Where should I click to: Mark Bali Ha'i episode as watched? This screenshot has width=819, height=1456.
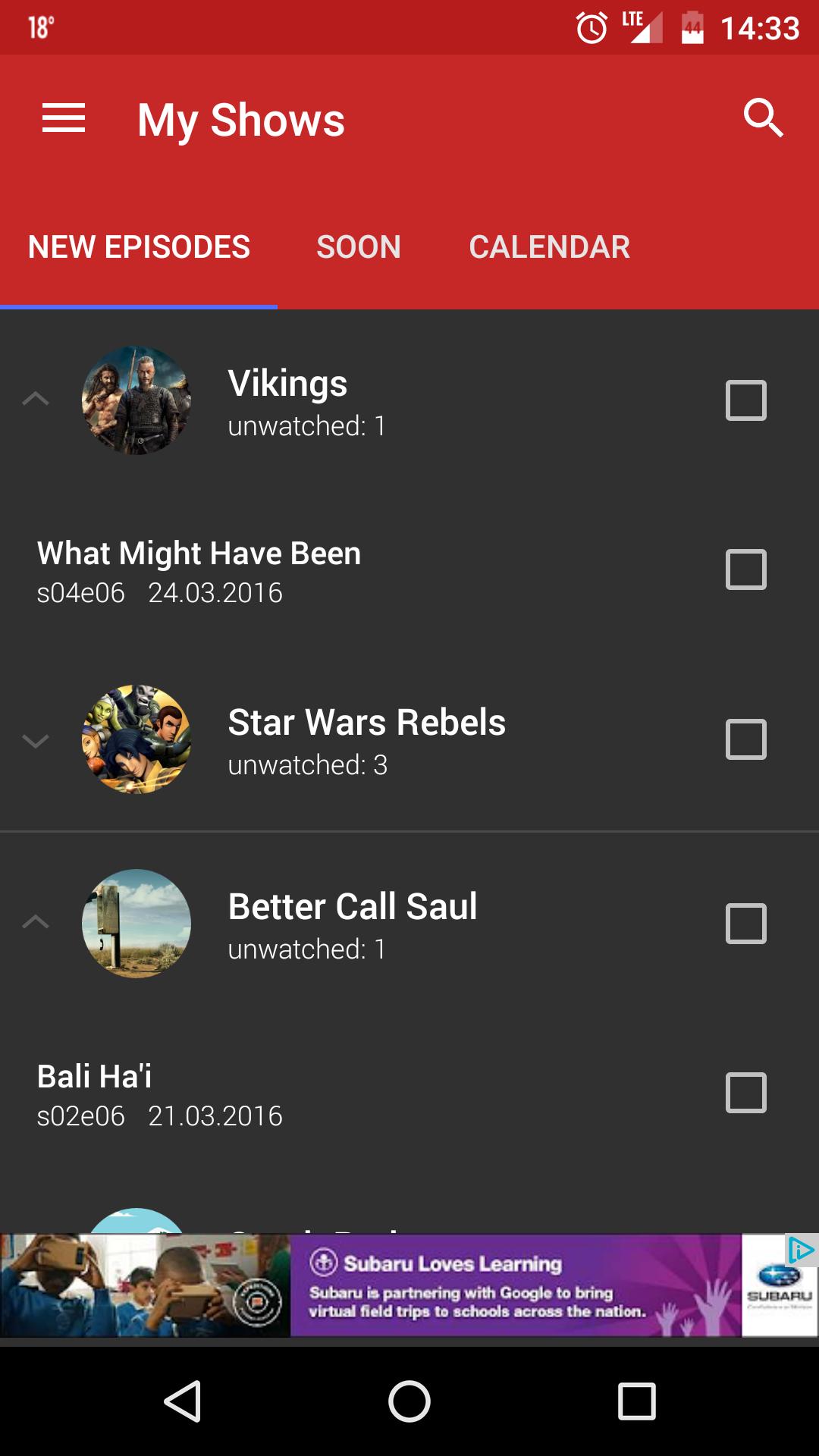745,1093
